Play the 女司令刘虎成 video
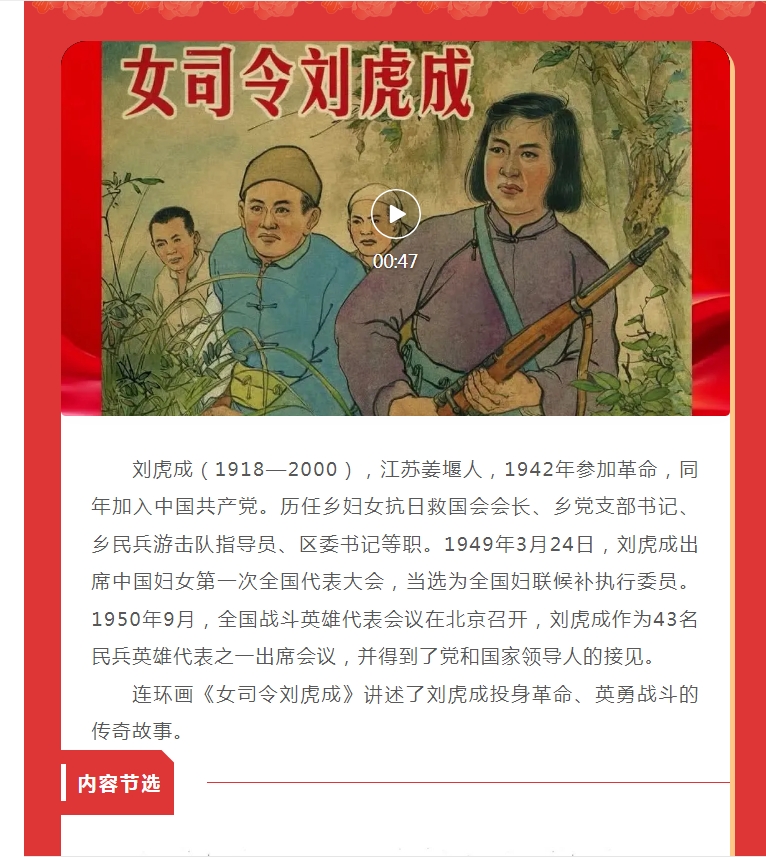 click(x=396, y=214)
